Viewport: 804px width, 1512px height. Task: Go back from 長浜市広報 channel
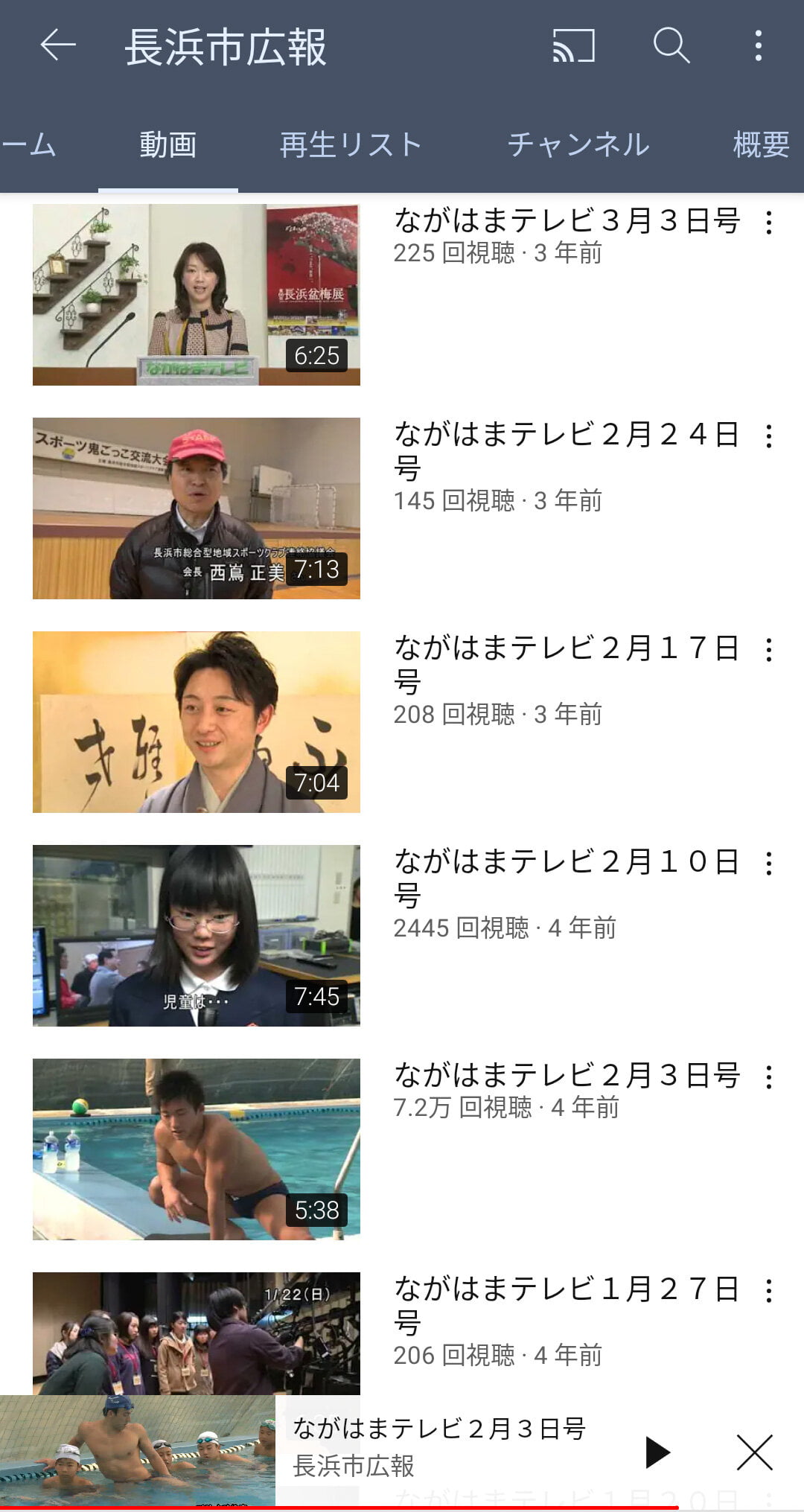coord(58,46)
